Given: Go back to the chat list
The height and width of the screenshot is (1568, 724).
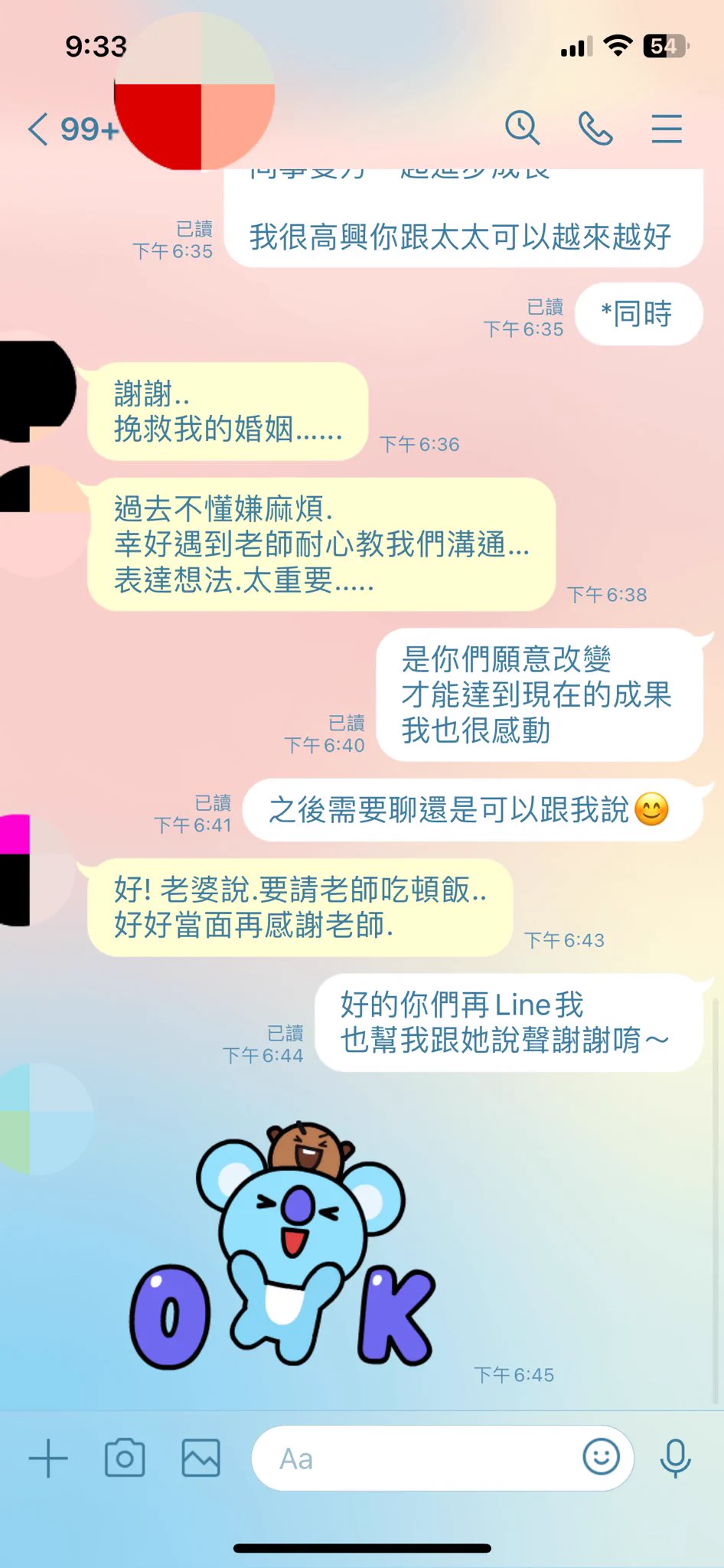Looking at the screenshot, I should (x=40, y=129).
